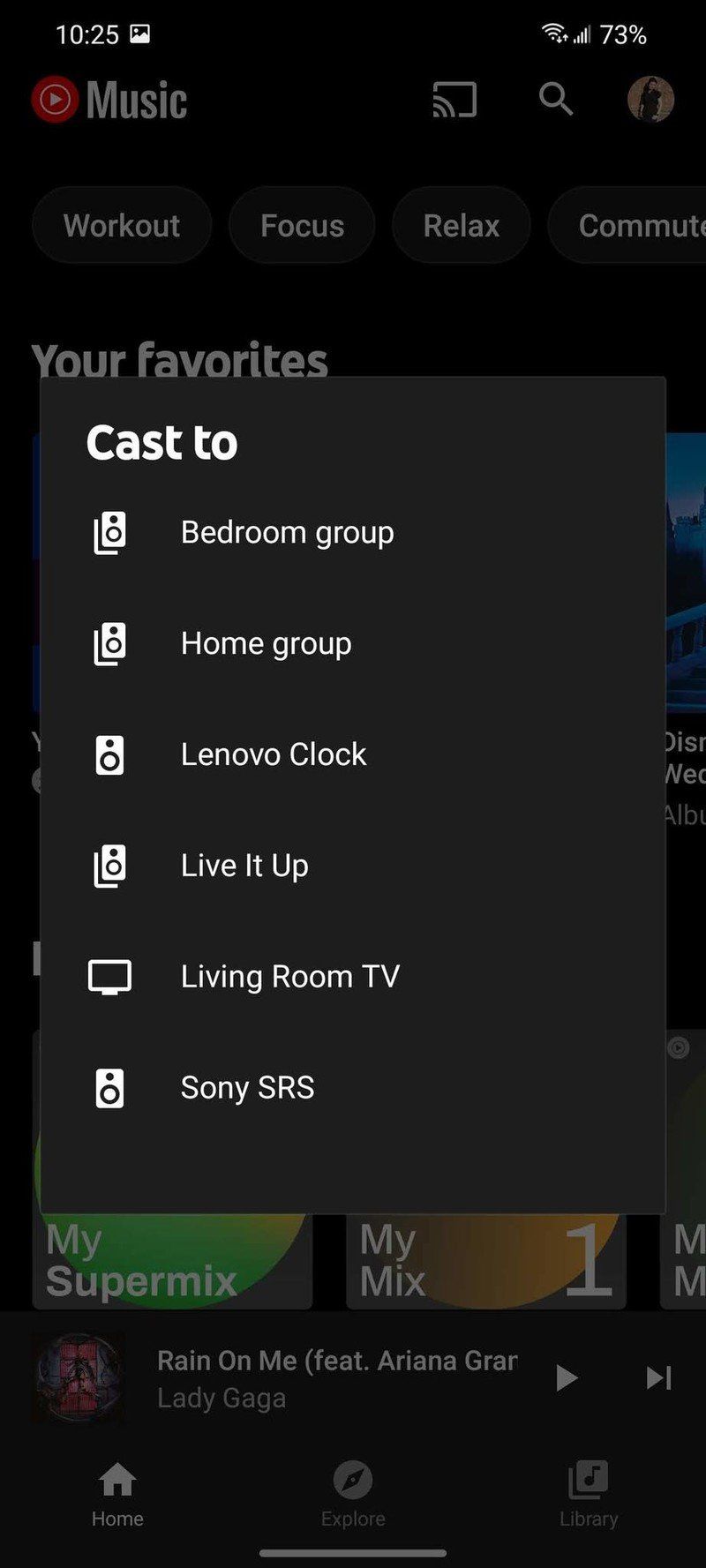Select the Workout filter chip
Image resolution: width=706 pixels, height=1568 pixels.
coord(122,226)
